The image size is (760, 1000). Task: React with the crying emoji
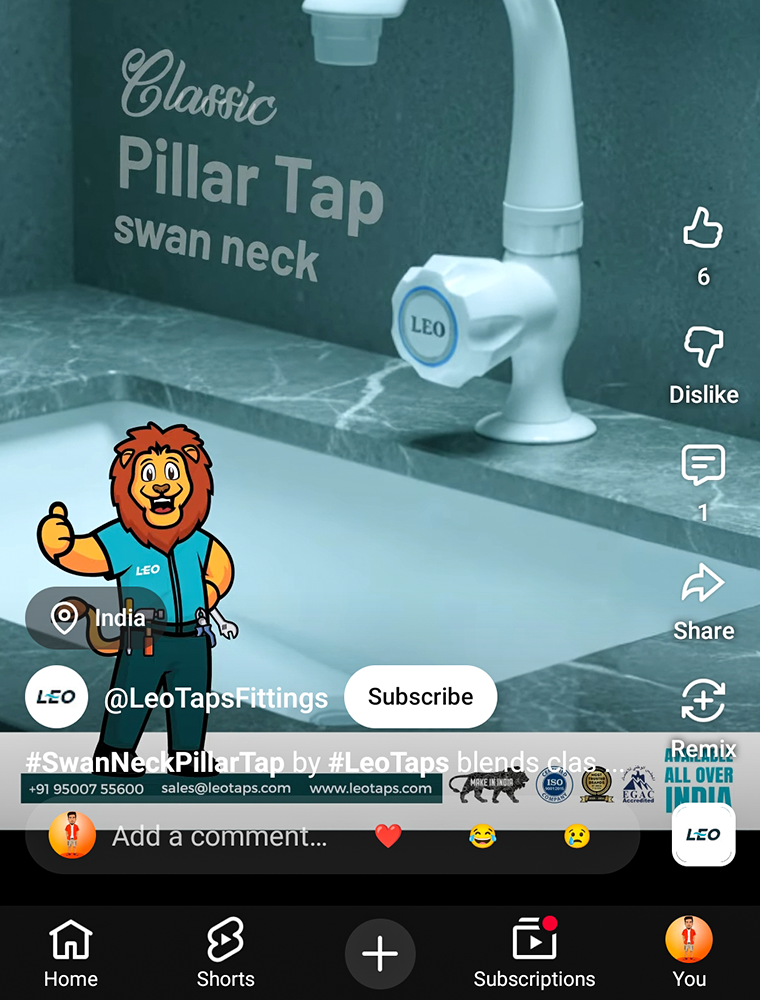577,836
